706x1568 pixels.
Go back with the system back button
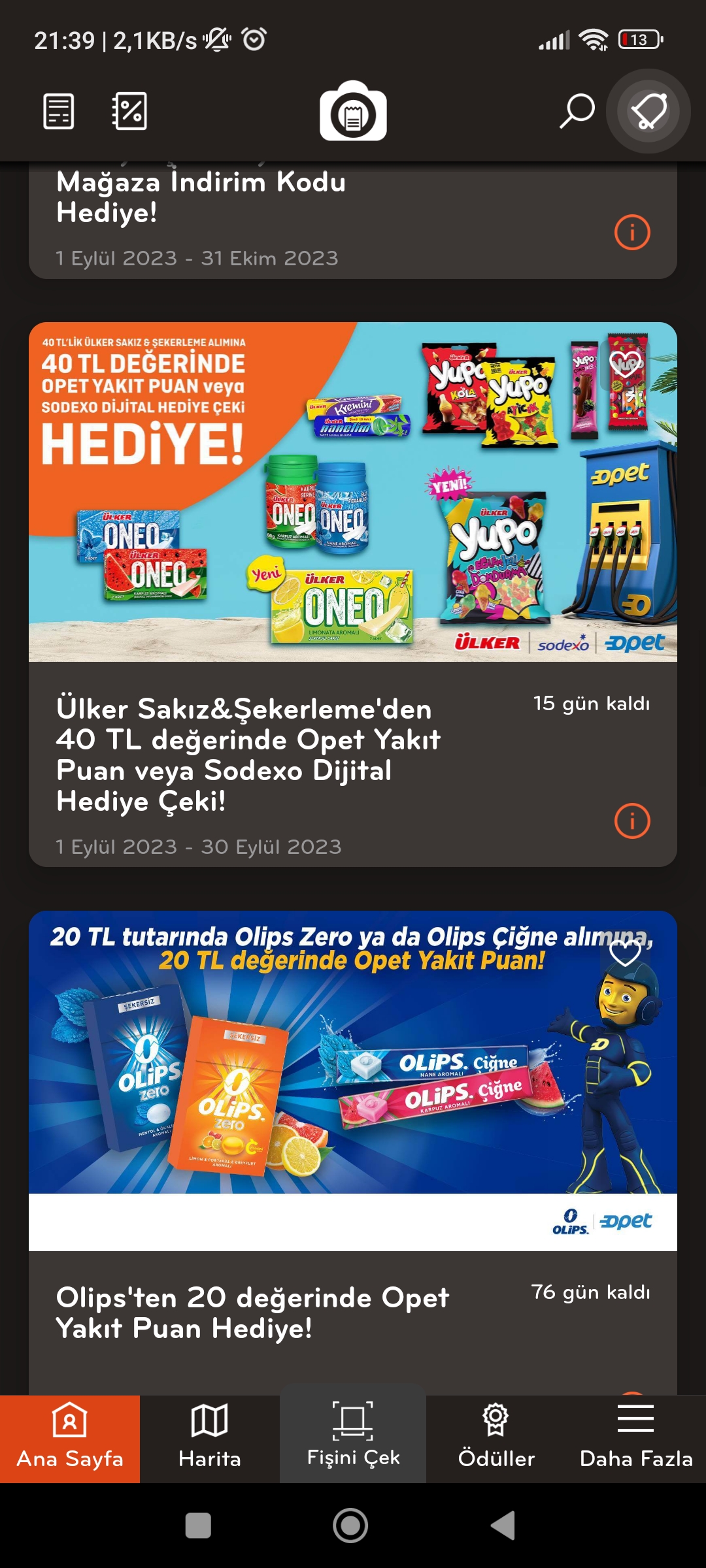503,1526
